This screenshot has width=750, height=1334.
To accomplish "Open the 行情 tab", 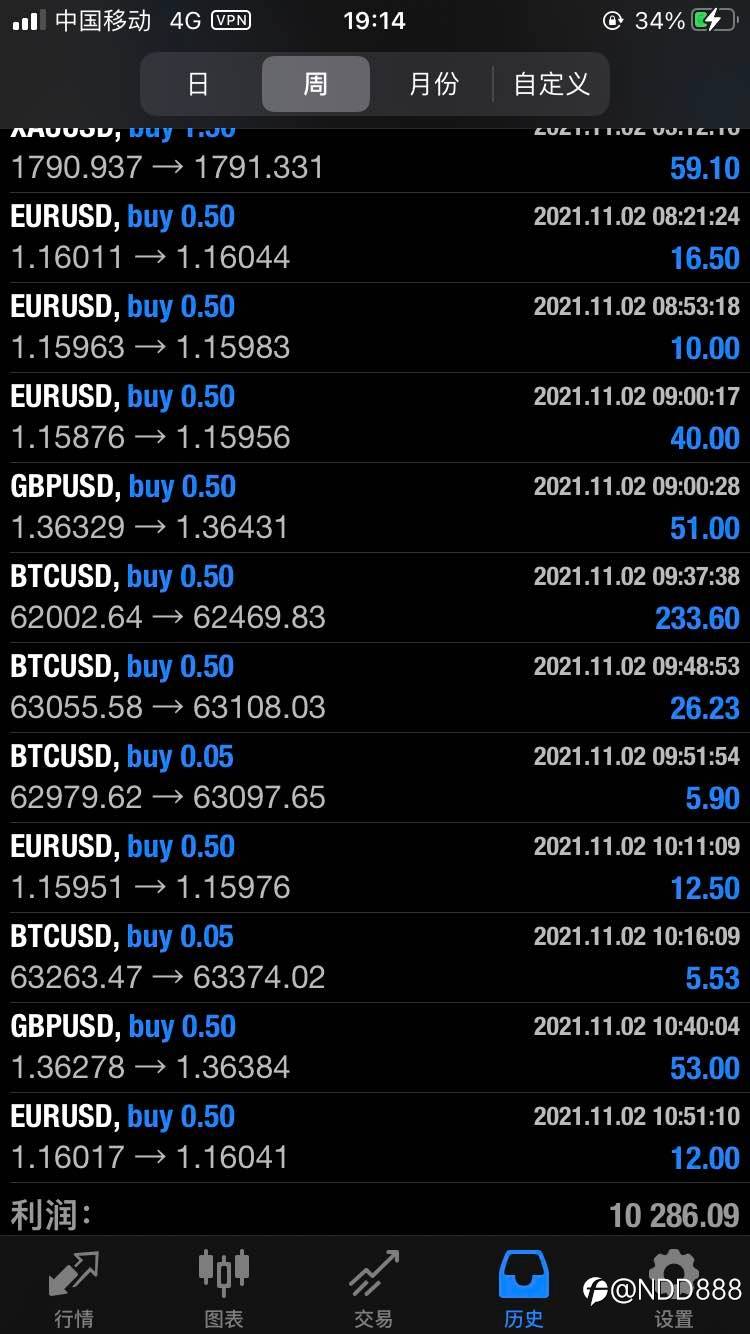I will click(x=74, y=1288).
